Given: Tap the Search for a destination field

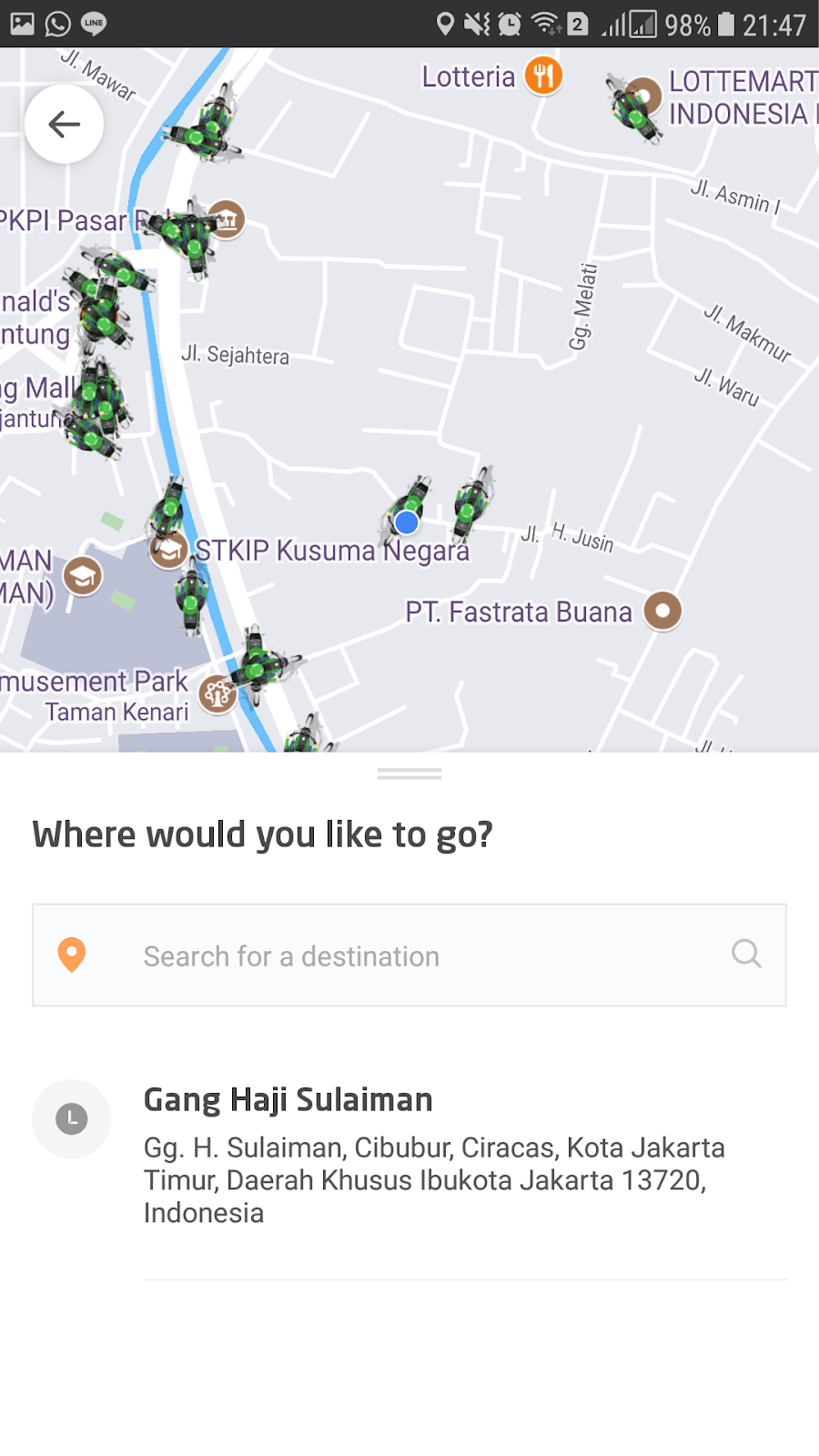Looking at the screenshot, I should (364, 955).
